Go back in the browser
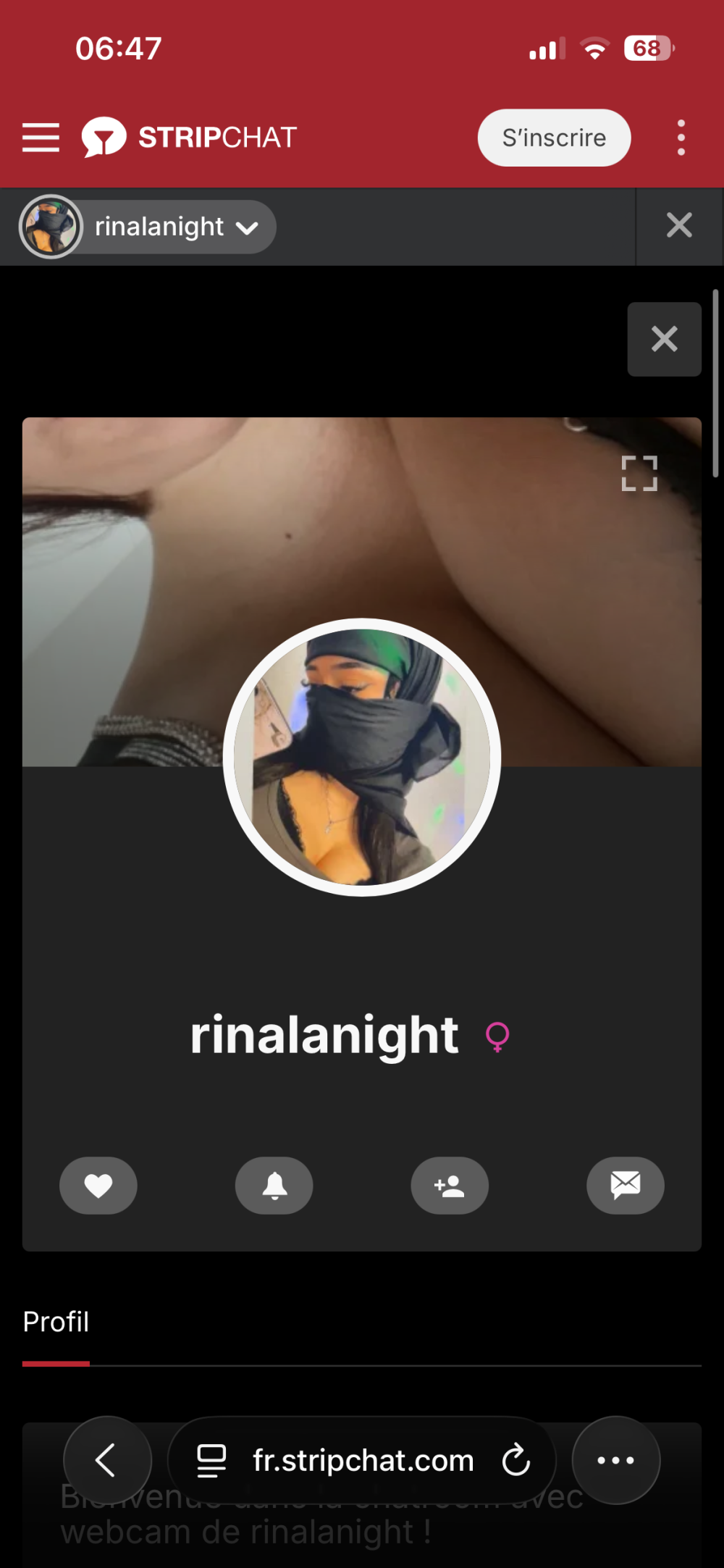The image size is (724, 1568). click(107, 1460)
